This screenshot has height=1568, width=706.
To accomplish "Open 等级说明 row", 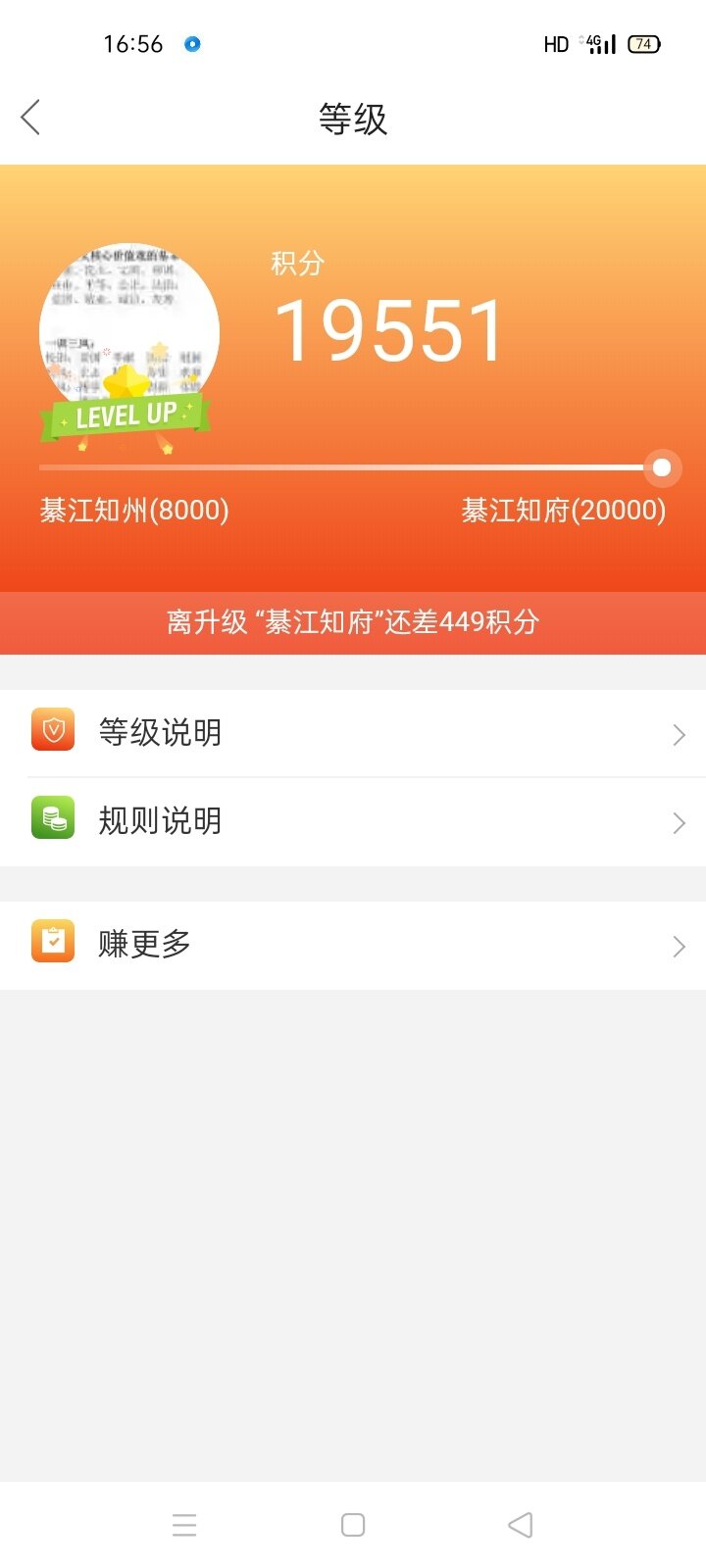I will point(353,733).
